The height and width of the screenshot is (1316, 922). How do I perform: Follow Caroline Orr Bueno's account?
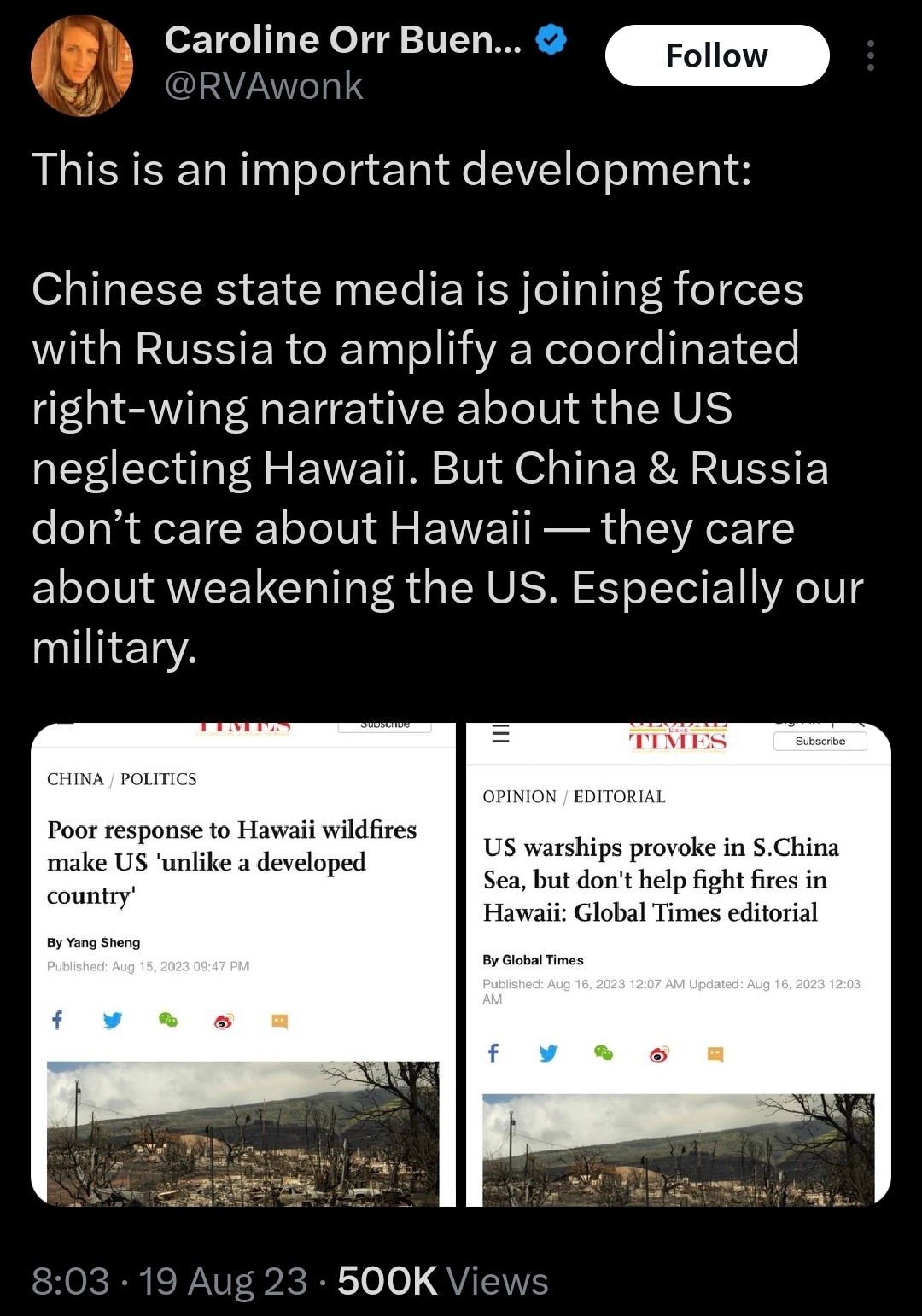pos(716,56)
